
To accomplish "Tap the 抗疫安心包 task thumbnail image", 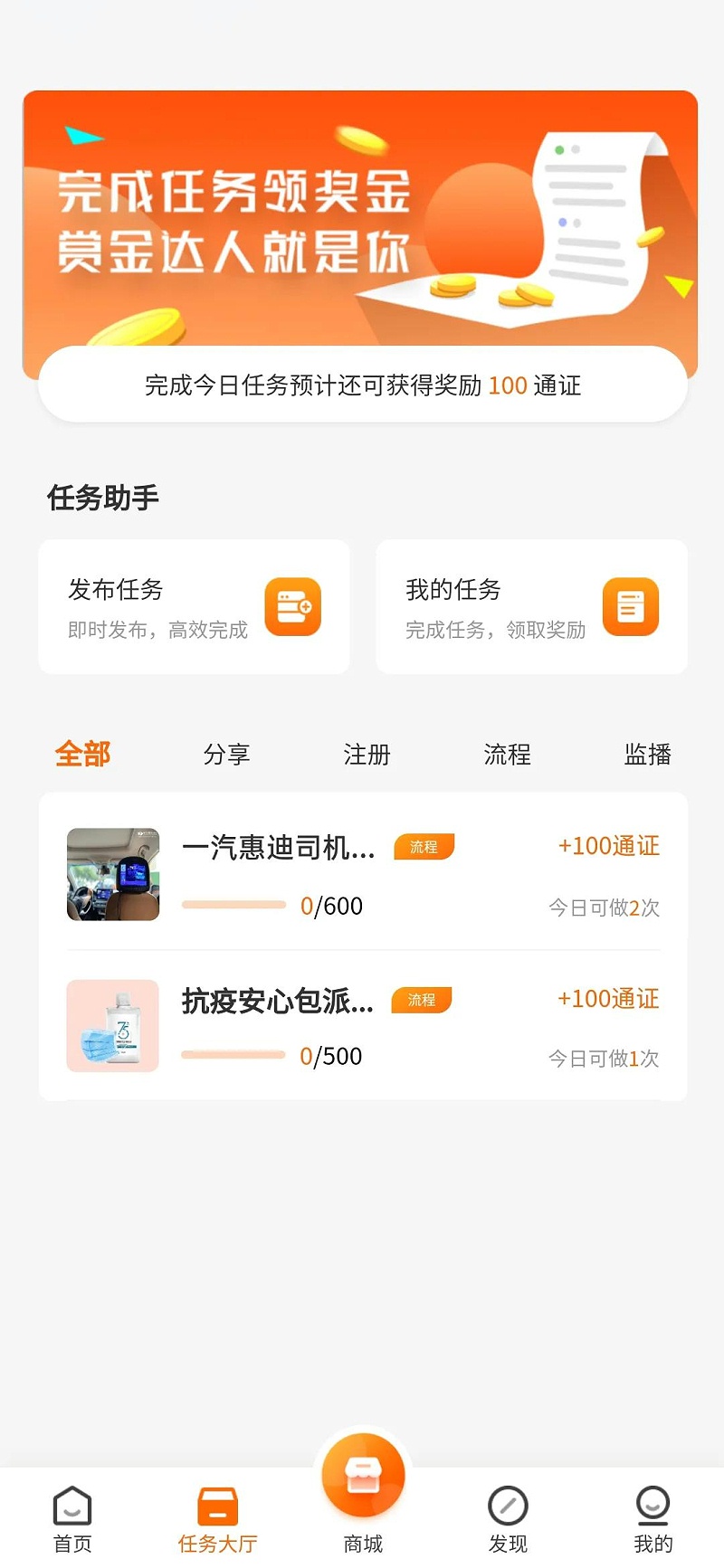I will point(112,1025).
